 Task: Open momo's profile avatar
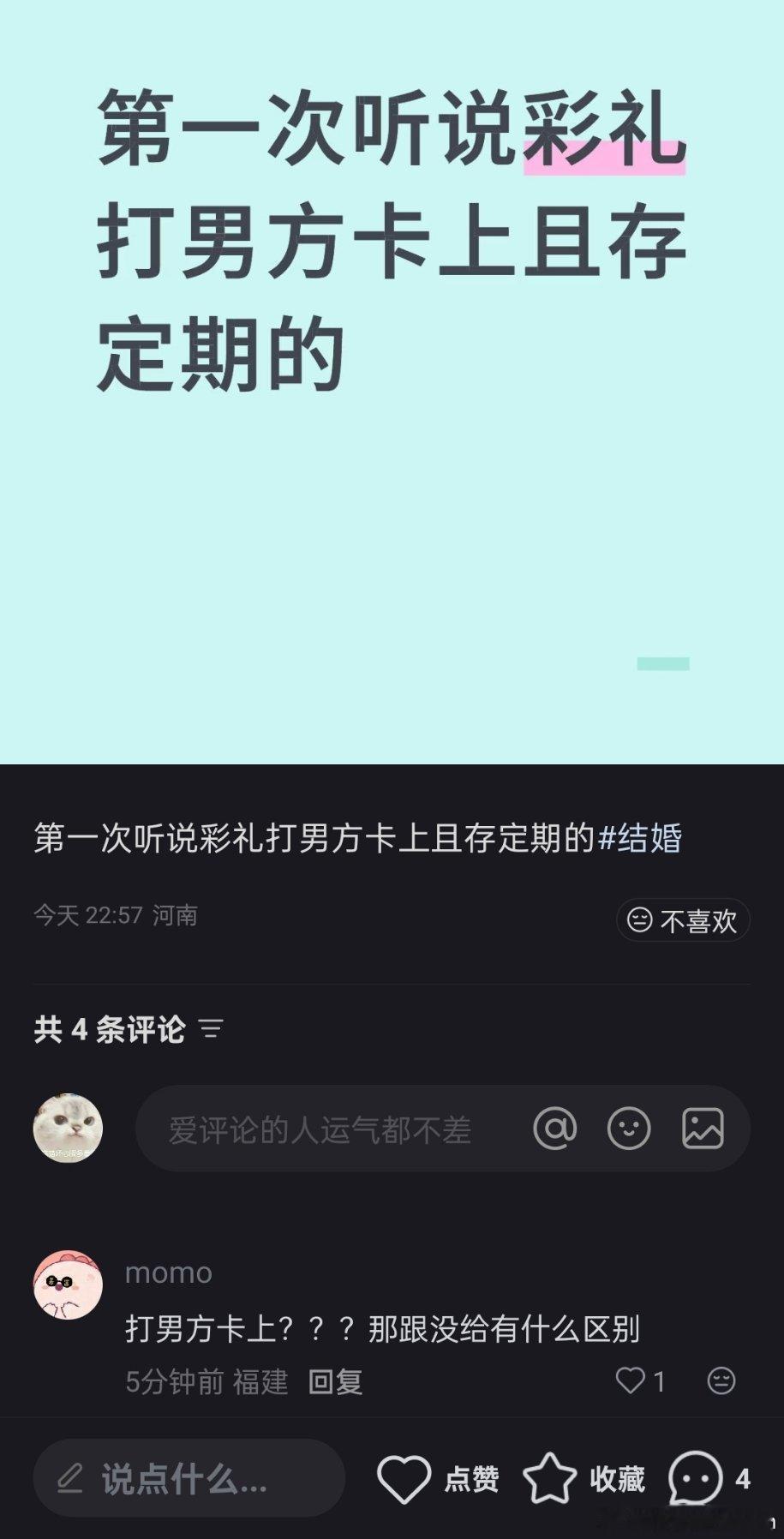(68, 1284)
